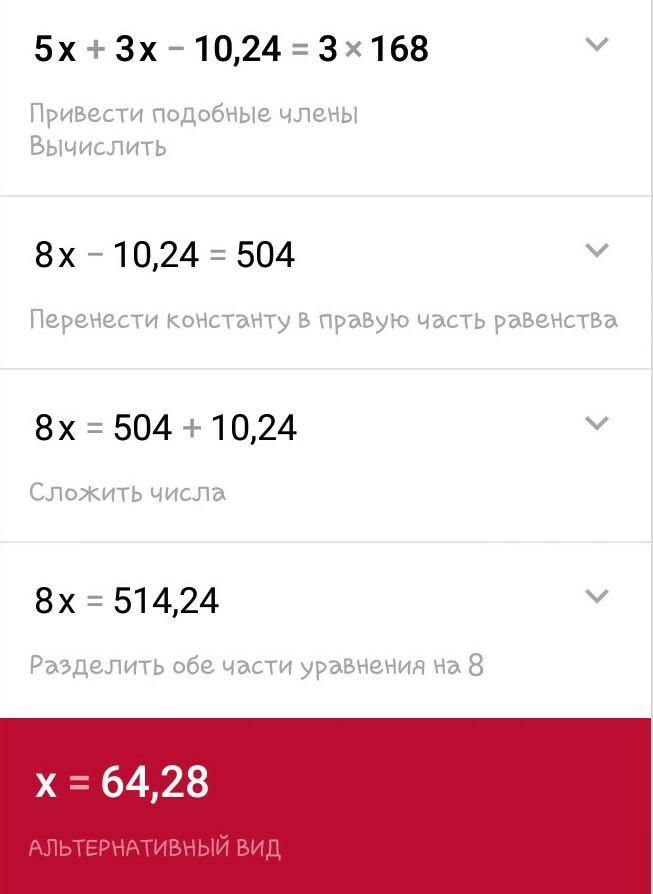Expand the step 8x = 504 + 10,24
The width and height of the screenshot is (653, 894).
596,424
